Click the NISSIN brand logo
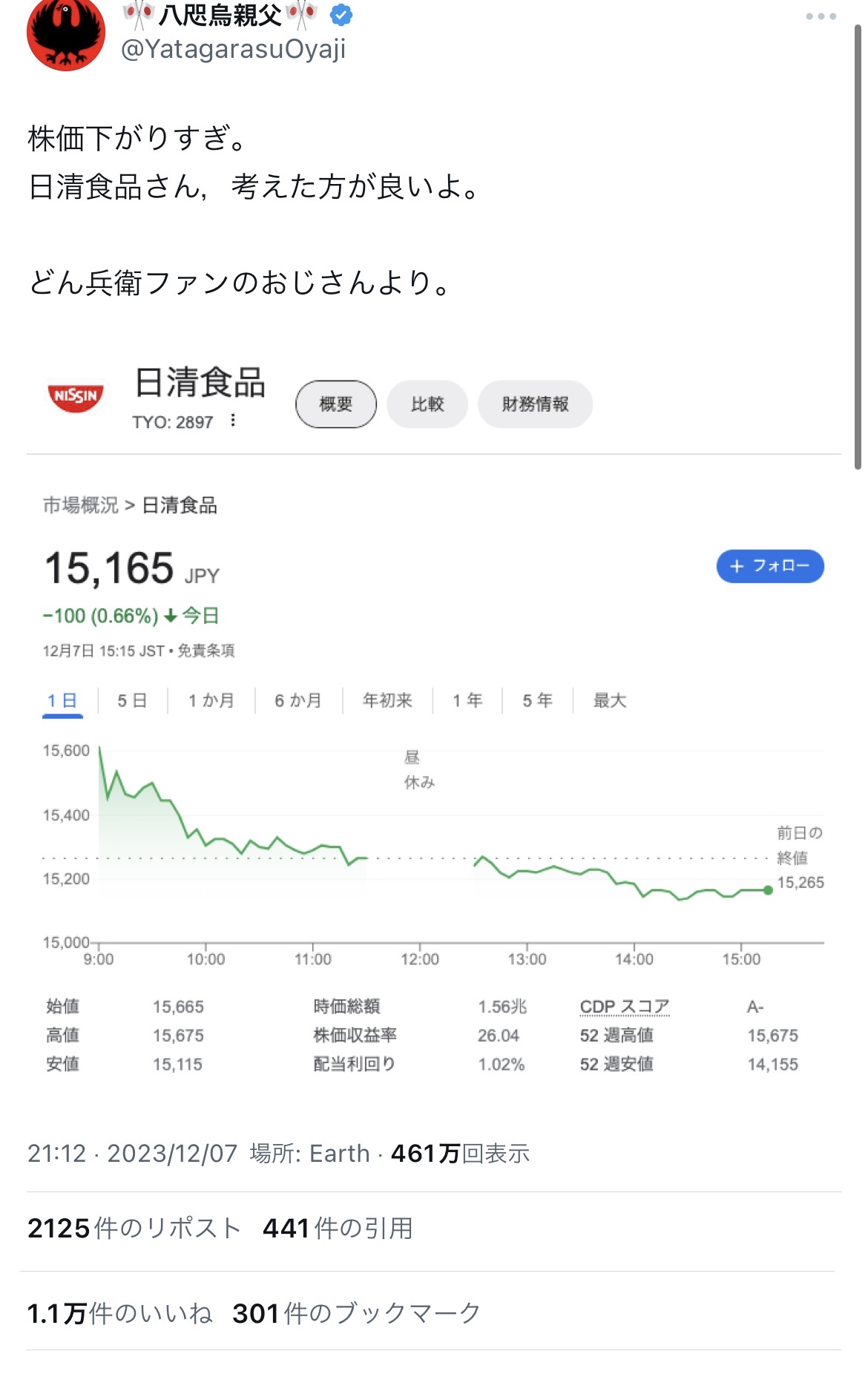This screenshot has width=868, height=1374. point(73,397)
